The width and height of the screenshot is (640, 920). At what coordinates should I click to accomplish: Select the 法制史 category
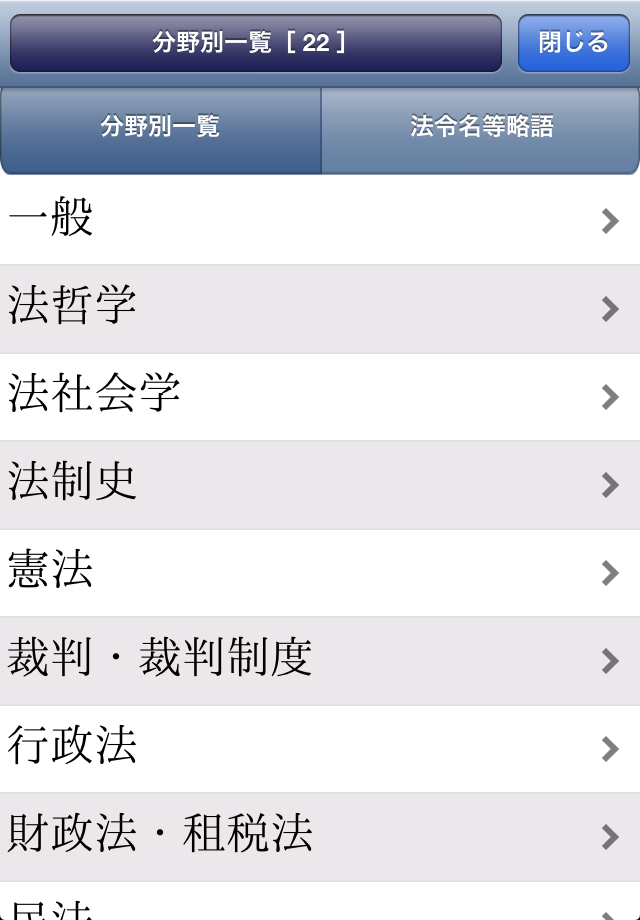coord(320,484)
